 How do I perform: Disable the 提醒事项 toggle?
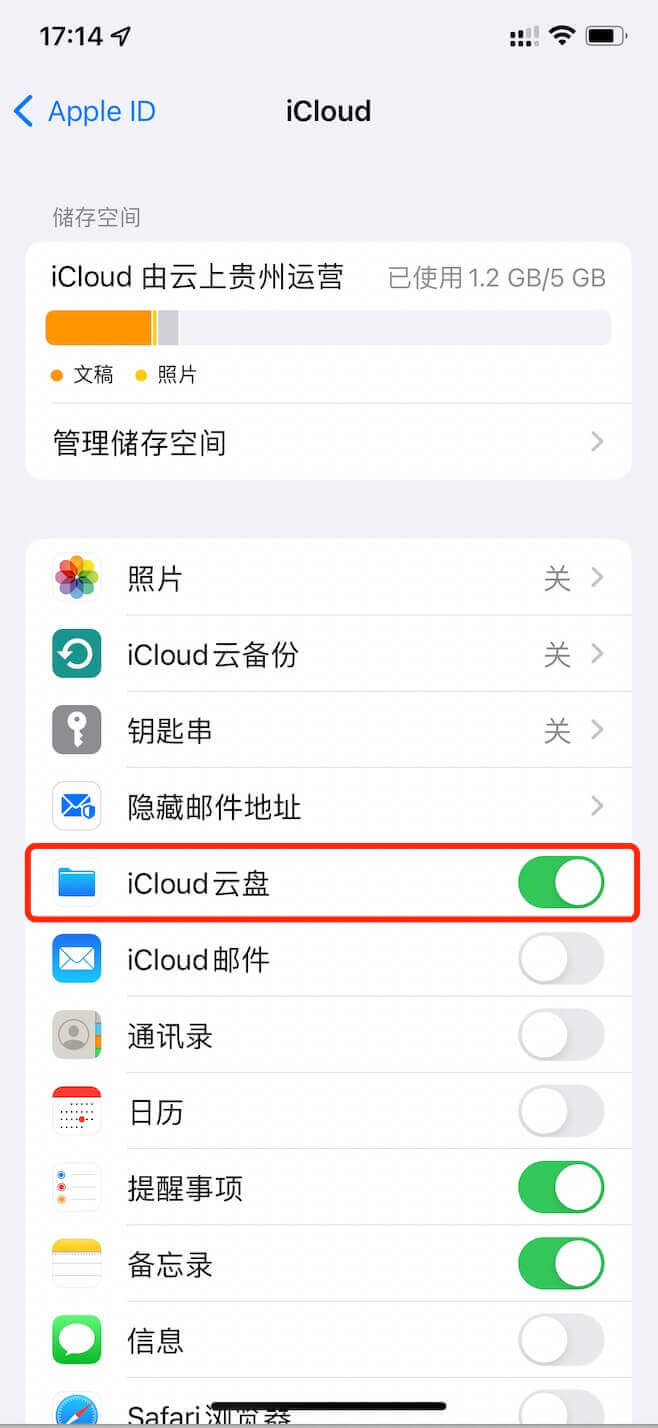click(x=561, y=1188)
